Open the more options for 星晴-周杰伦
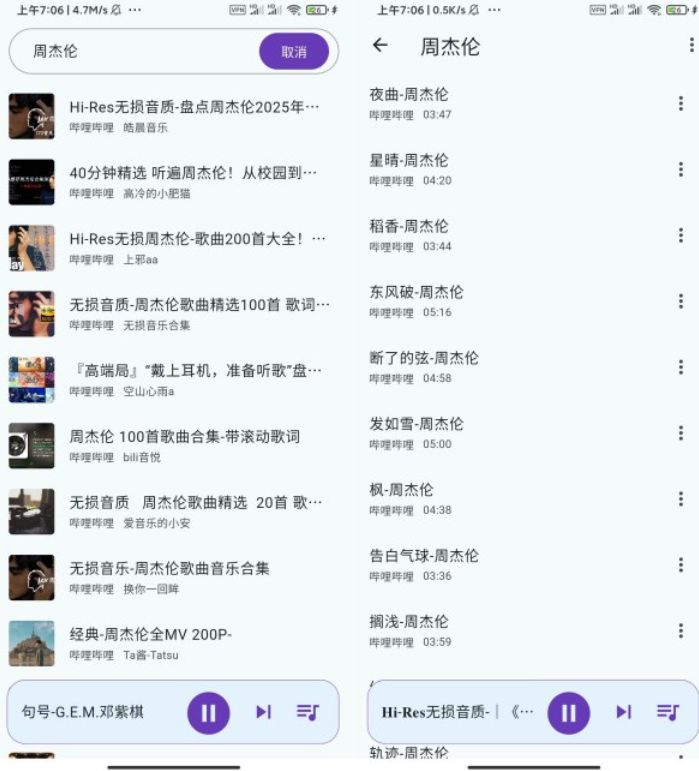 click(681, 169)
